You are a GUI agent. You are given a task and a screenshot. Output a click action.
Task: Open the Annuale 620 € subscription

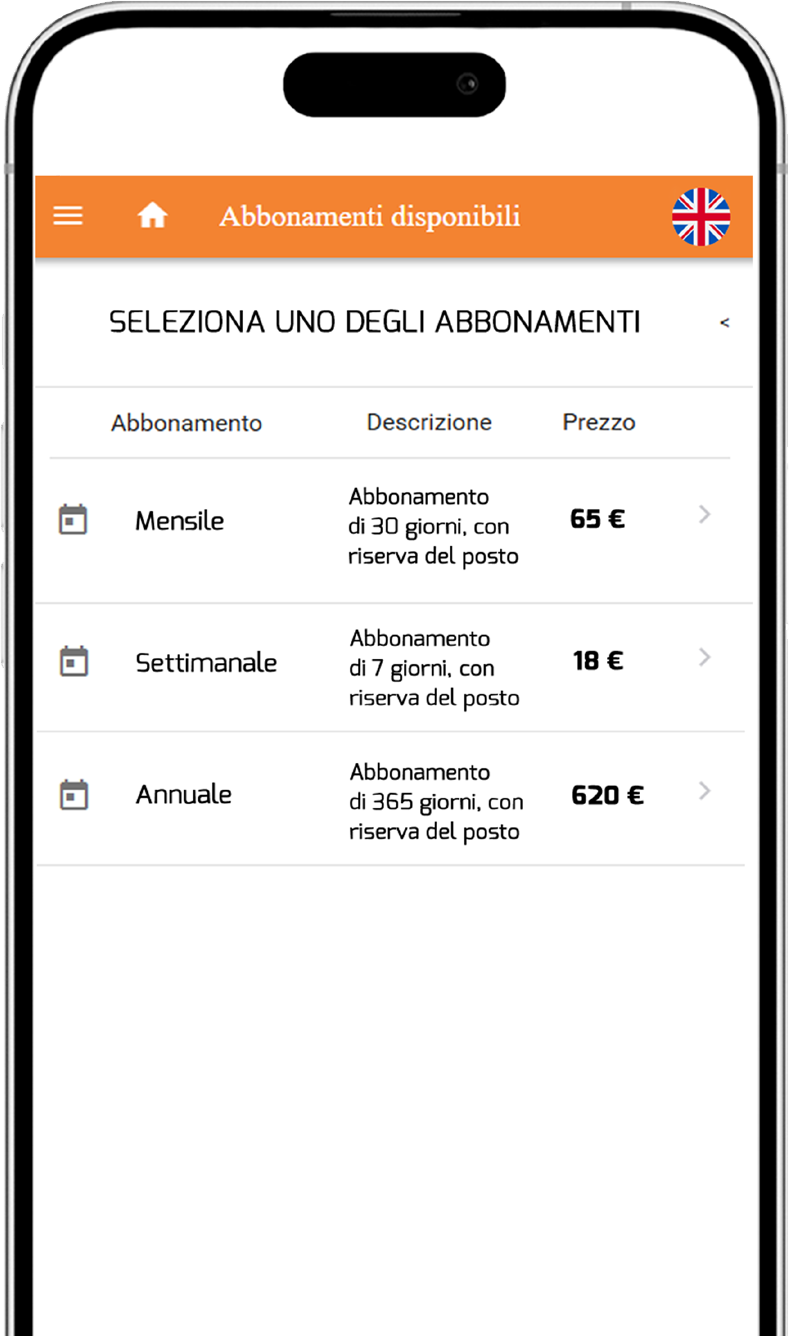pyautogui.click(x=392, y=800)
